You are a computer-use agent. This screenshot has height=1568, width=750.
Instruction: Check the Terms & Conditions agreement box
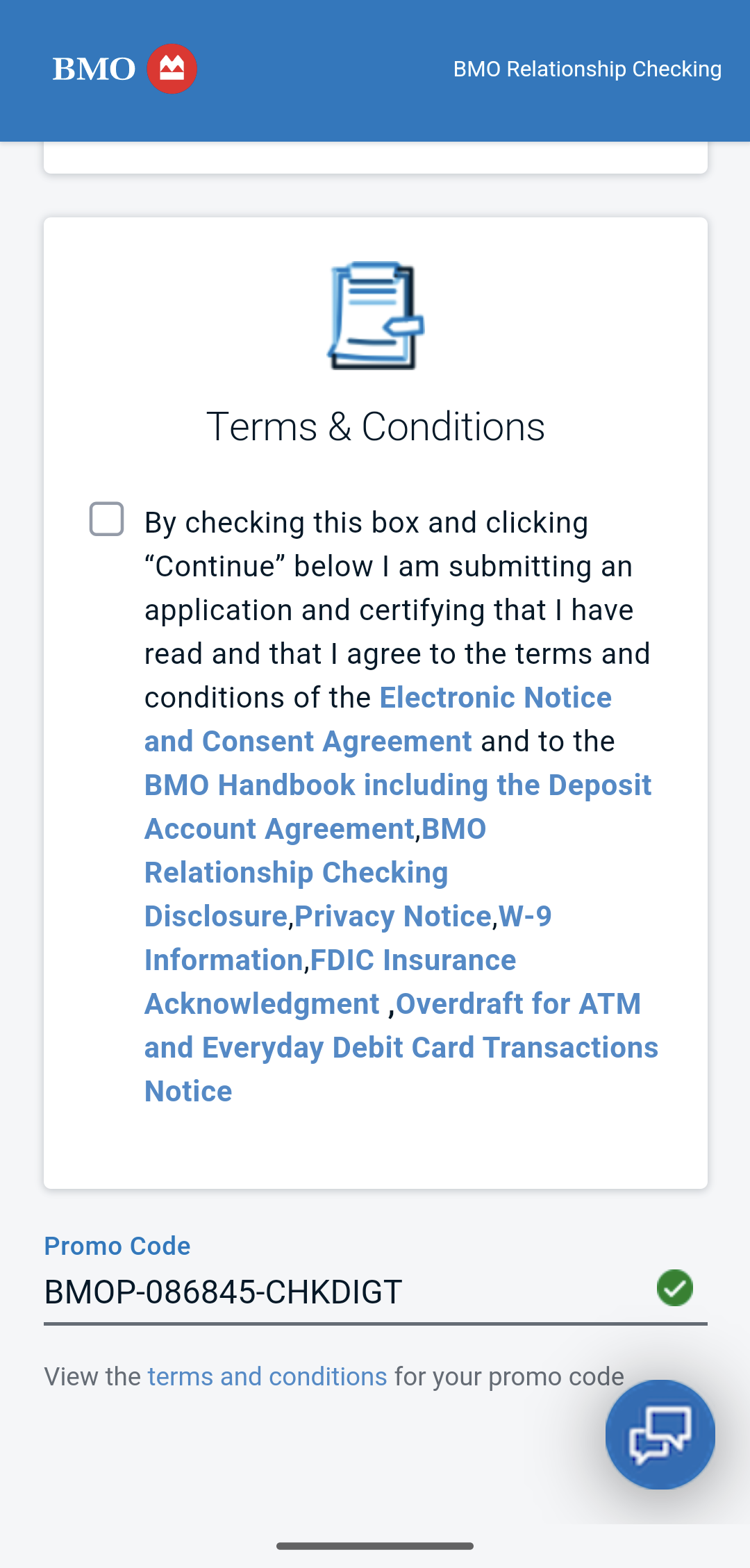point(107,519)
